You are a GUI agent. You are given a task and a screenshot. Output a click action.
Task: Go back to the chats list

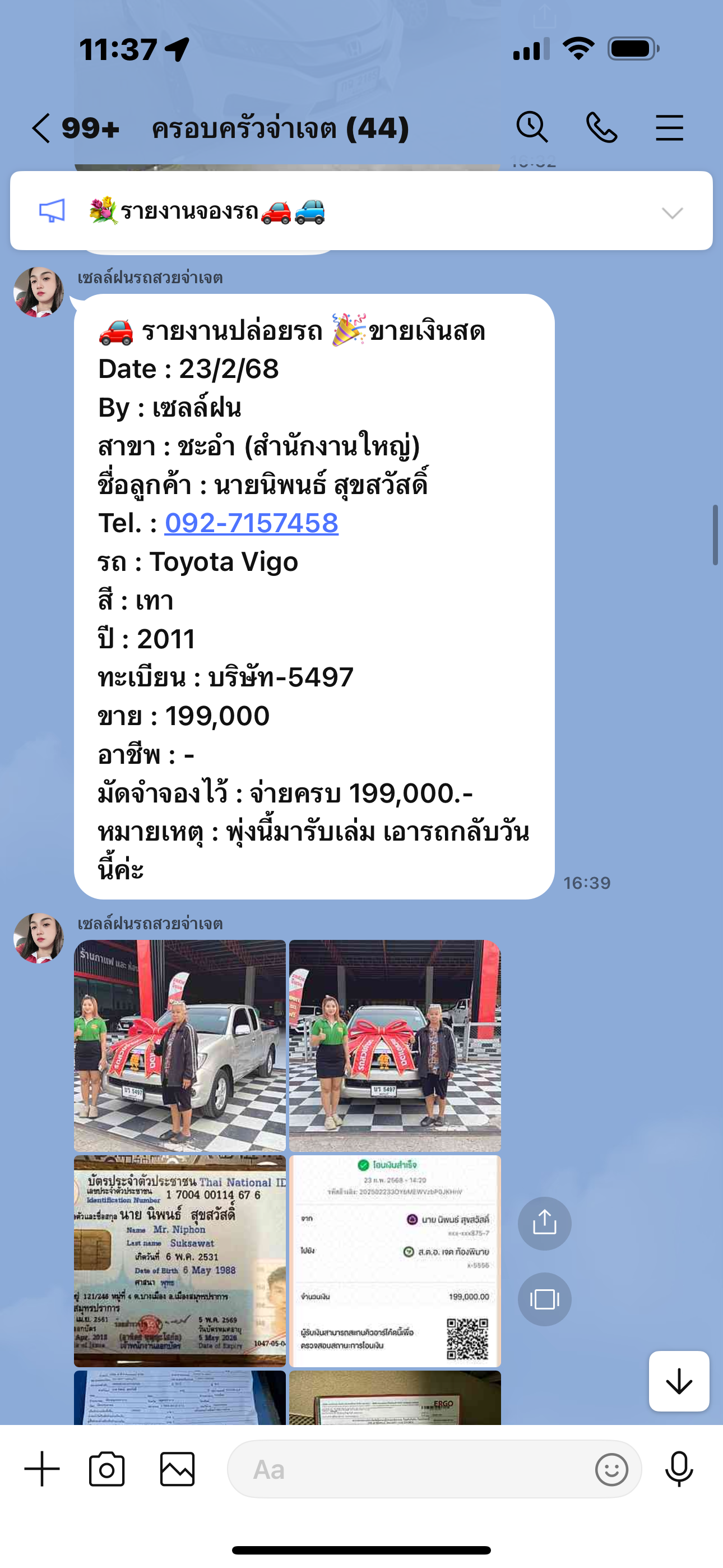[x=41, y=128]
